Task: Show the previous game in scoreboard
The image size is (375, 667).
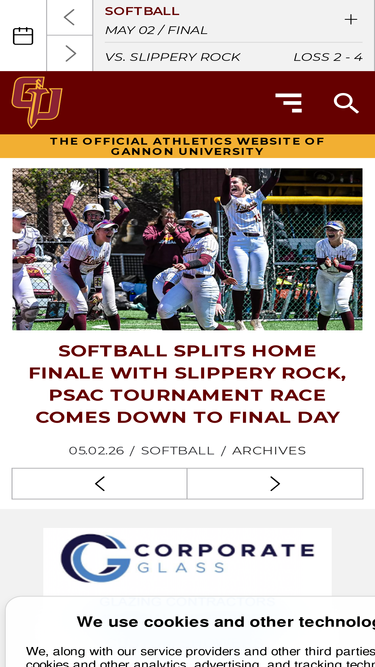Action: 69,17
